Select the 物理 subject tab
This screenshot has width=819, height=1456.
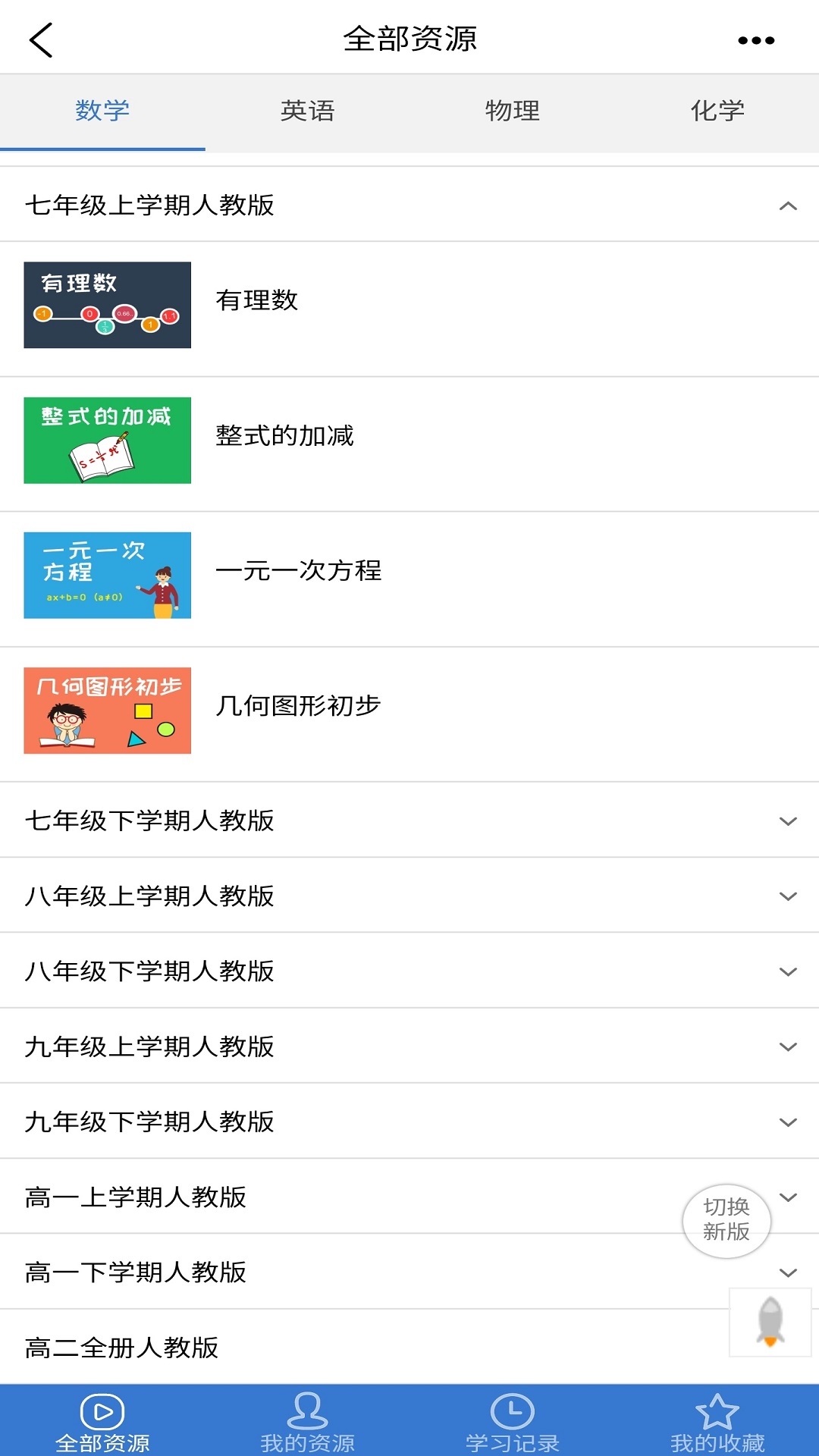tap(512, 111)
